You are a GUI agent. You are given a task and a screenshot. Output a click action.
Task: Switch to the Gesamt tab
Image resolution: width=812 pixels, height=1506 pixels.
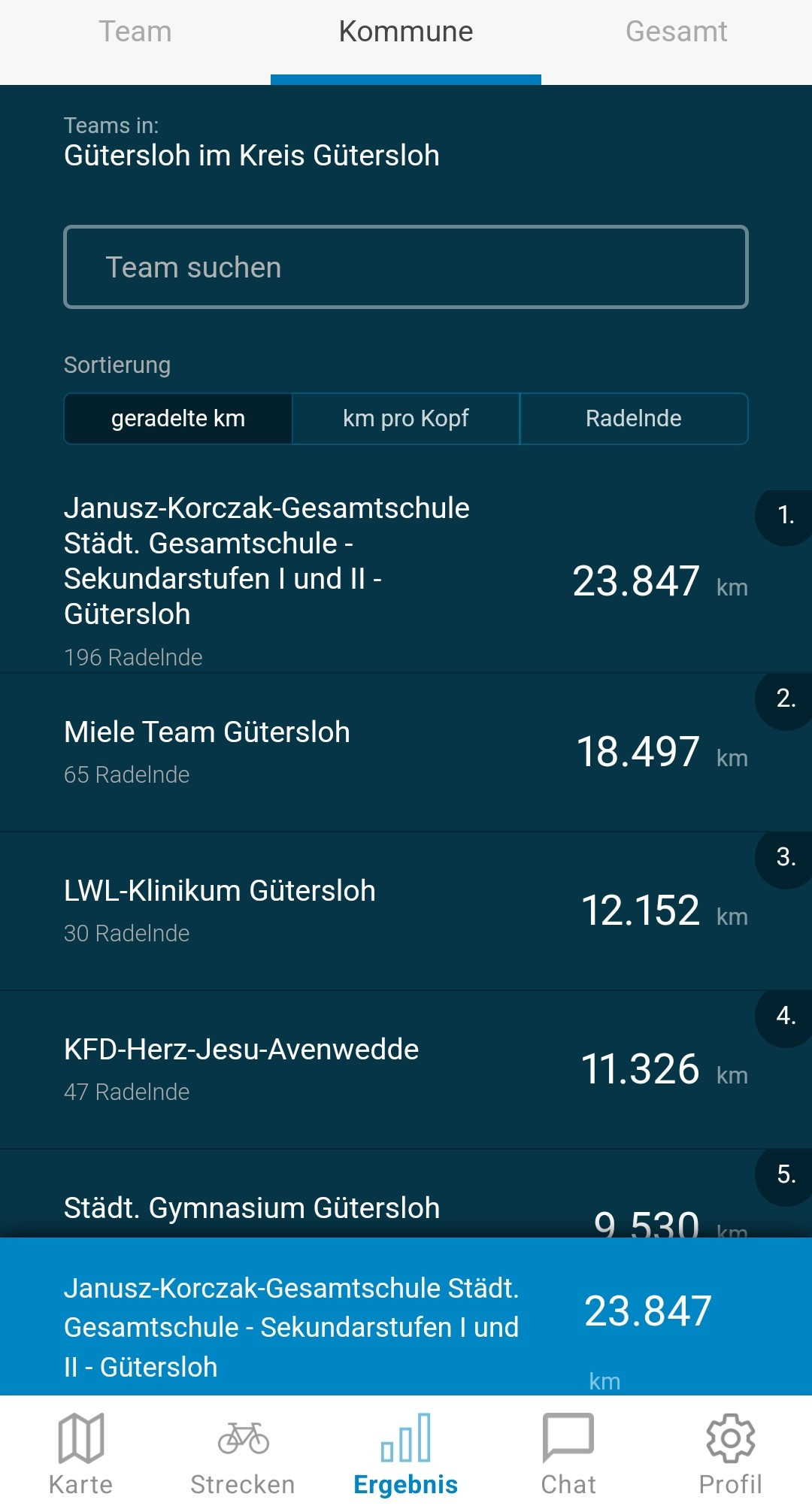[x=676, y=32]
